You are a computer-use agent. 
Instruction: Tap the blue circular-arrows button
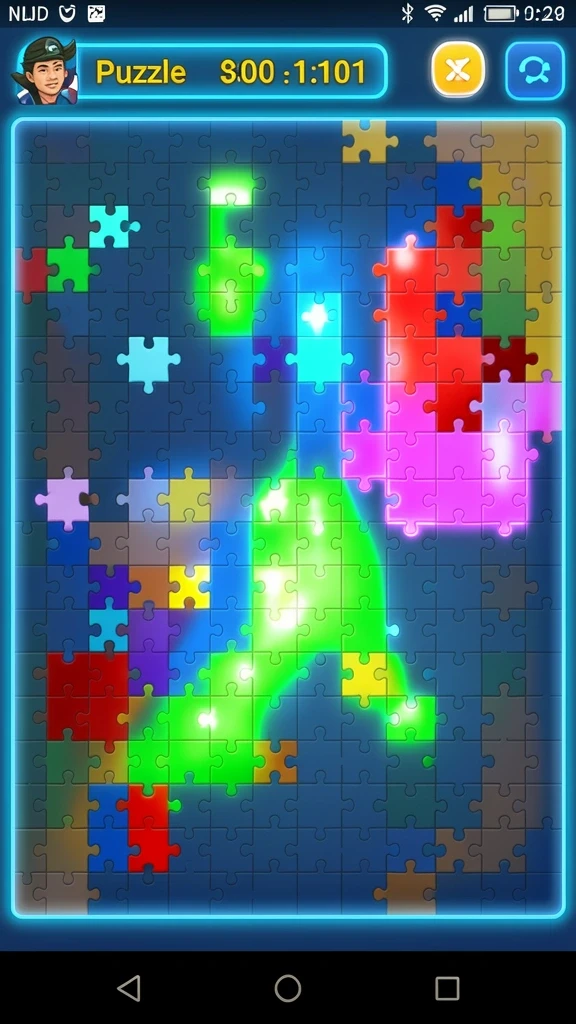point(535,71)
